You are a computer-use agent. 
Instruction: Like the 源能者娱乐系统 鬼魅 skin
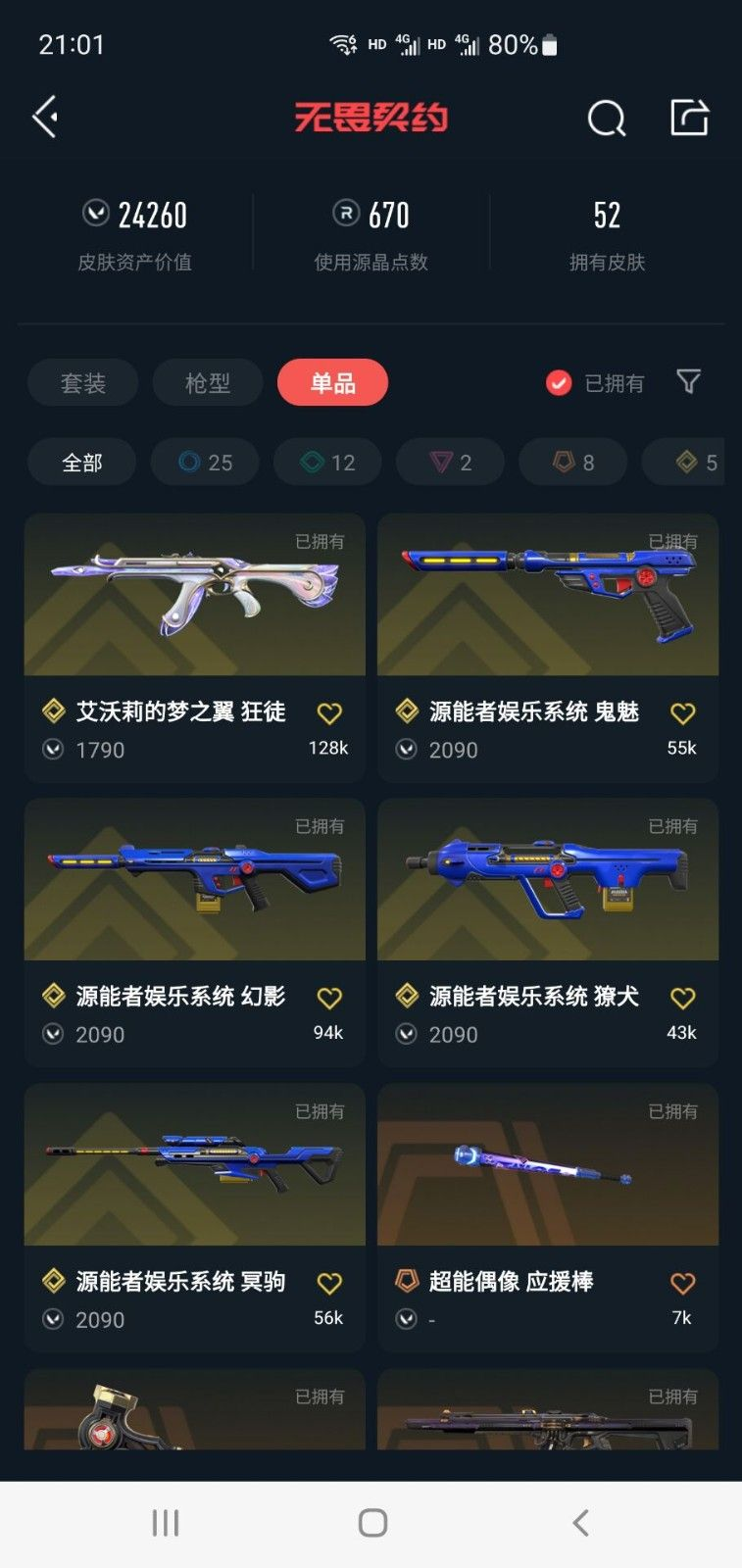(682, 713)
